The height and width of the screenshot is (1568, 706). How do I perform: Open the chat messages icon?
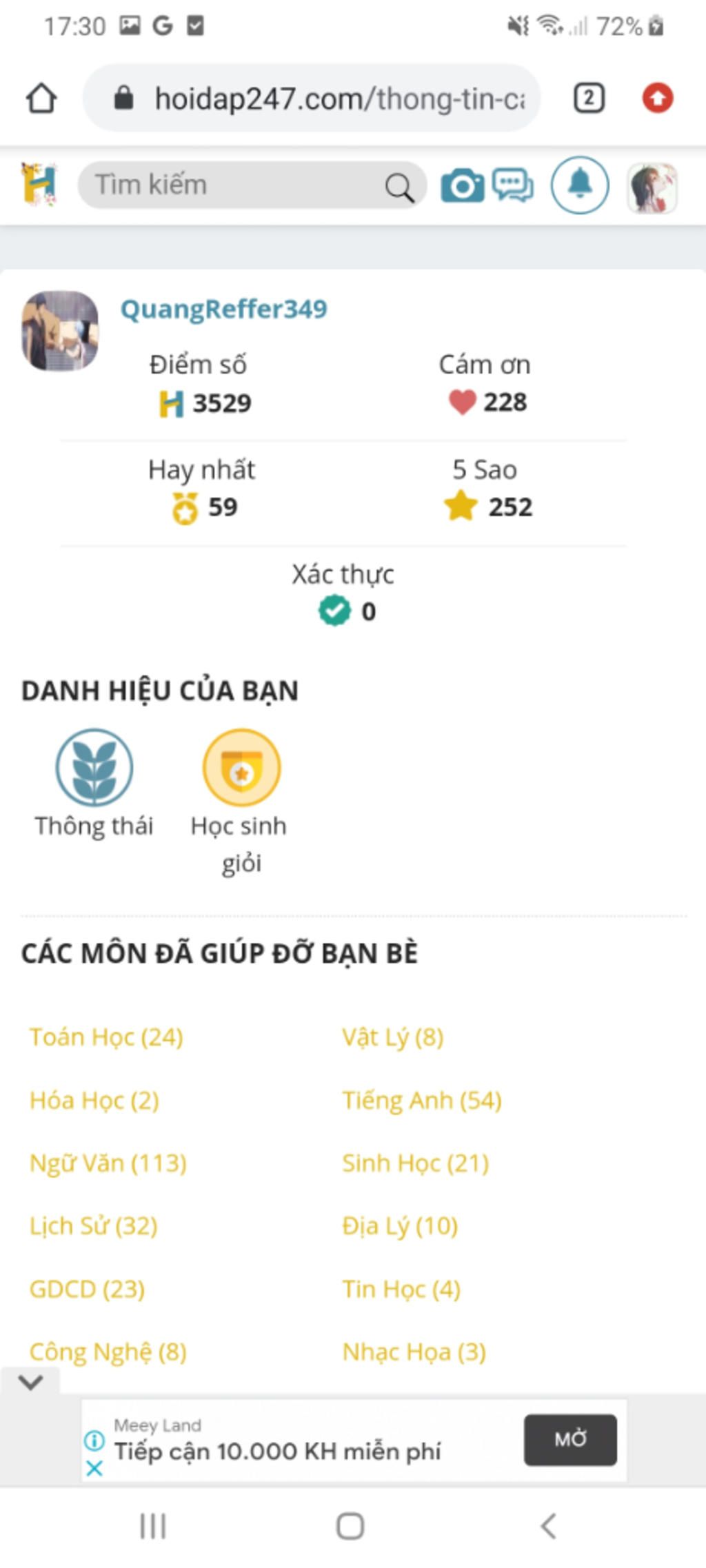click(512, 185)
